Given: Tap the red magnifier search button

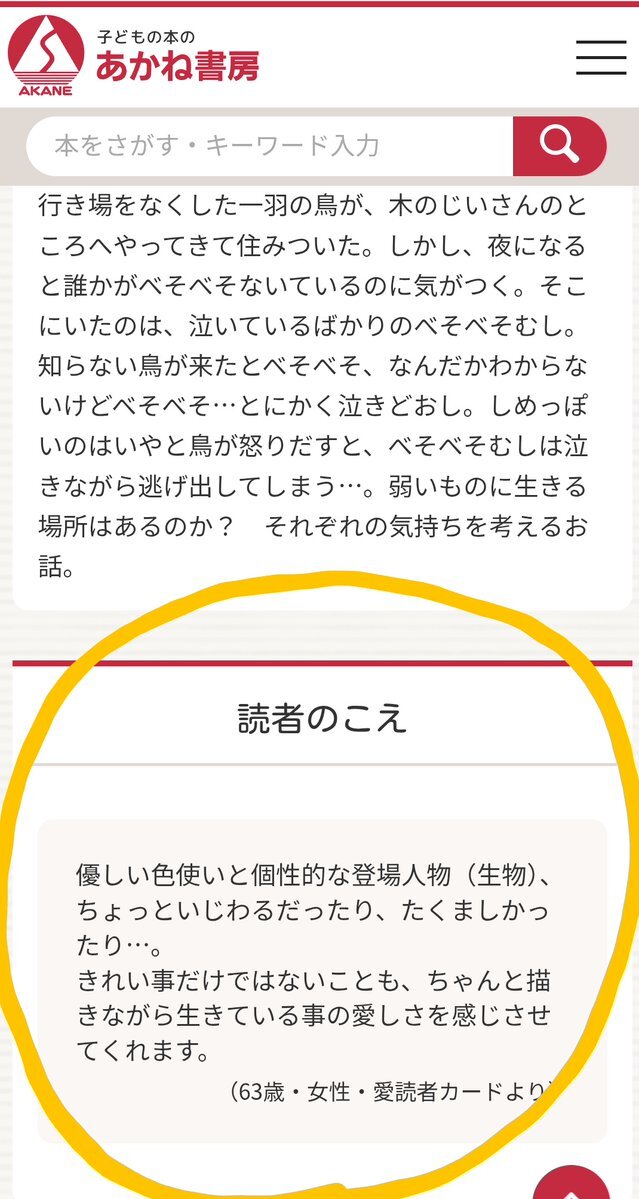Looking at the screenshot, I should coord(559,146).
